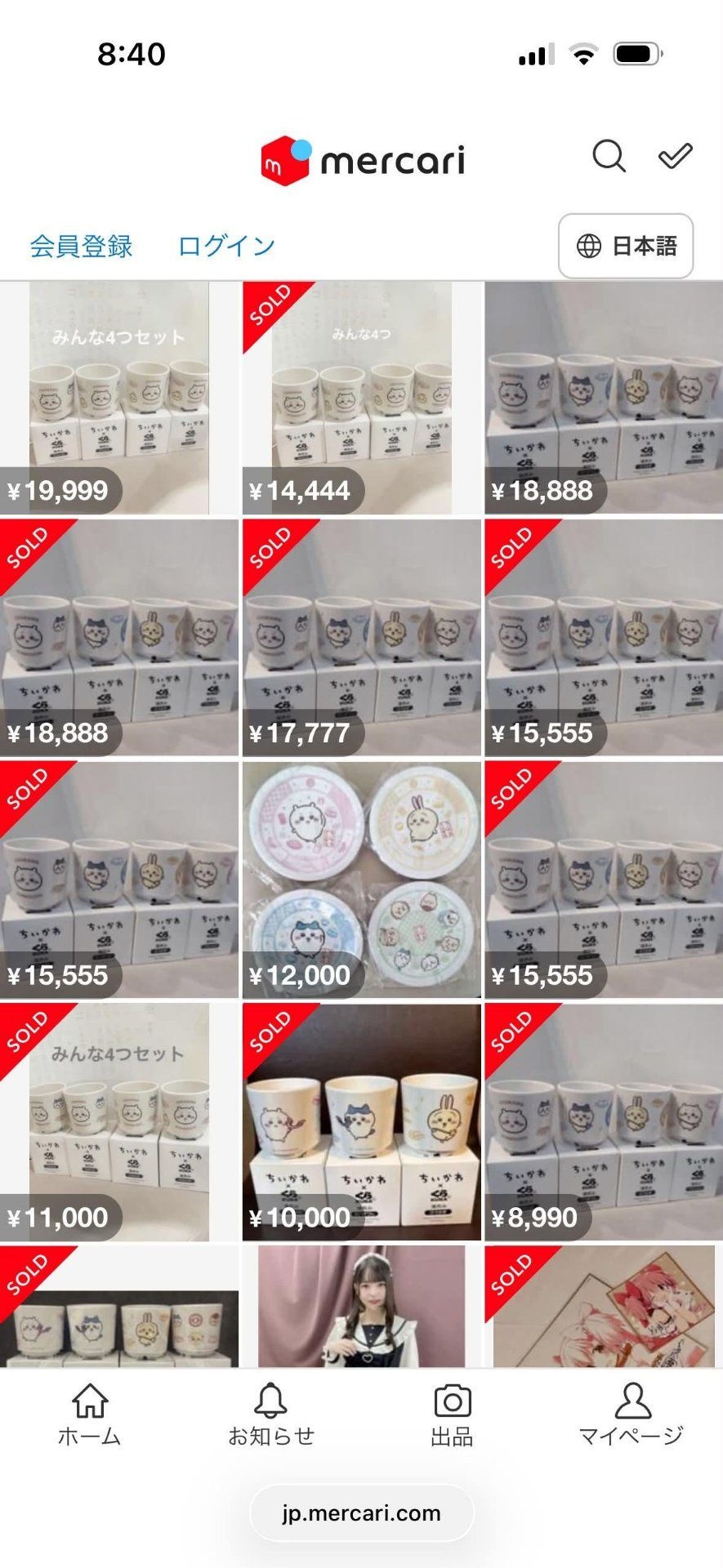This screenshot has height=1568, width=723.
Task: View the ¥11,000 sold cup set
Action: pos(119,1122)
